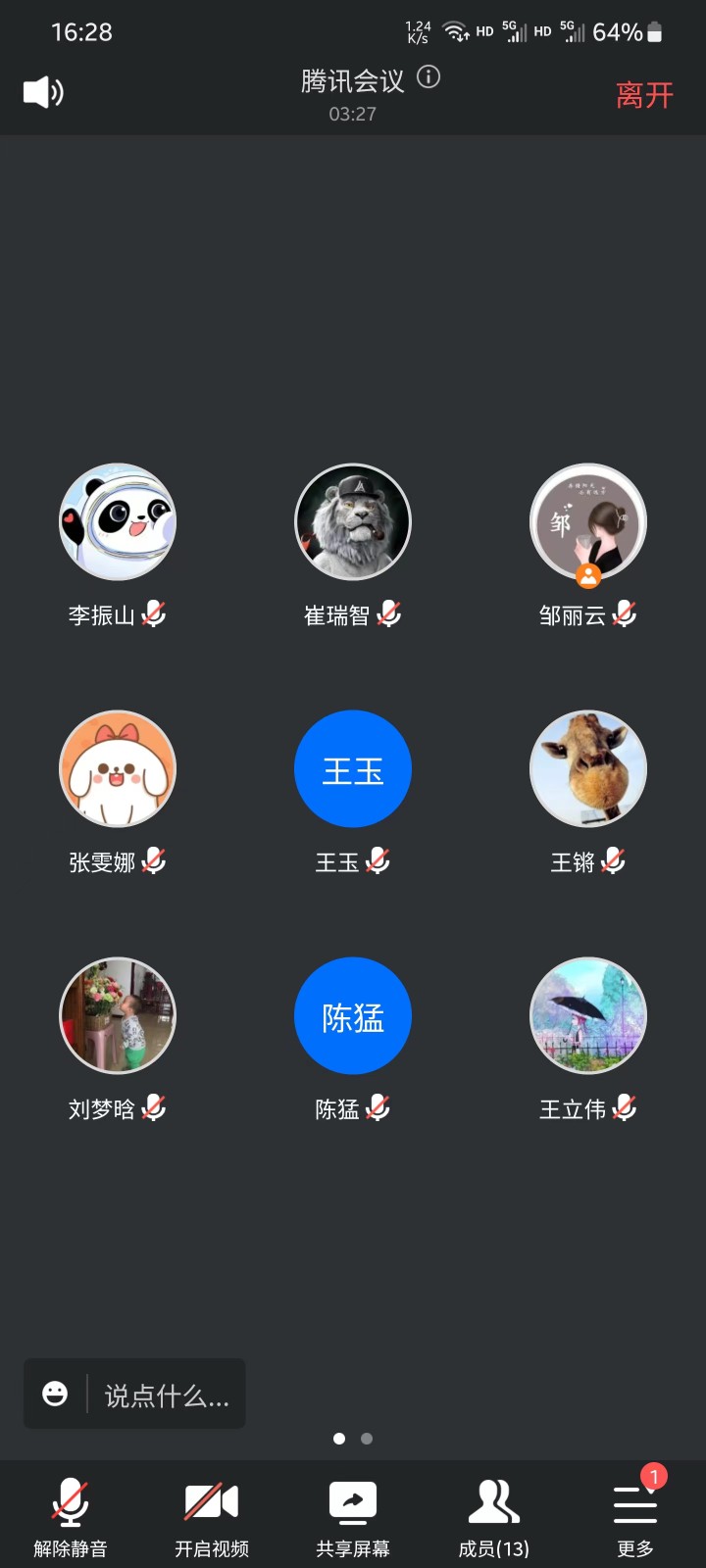Select participant 王立伟's avatar

588,1016
